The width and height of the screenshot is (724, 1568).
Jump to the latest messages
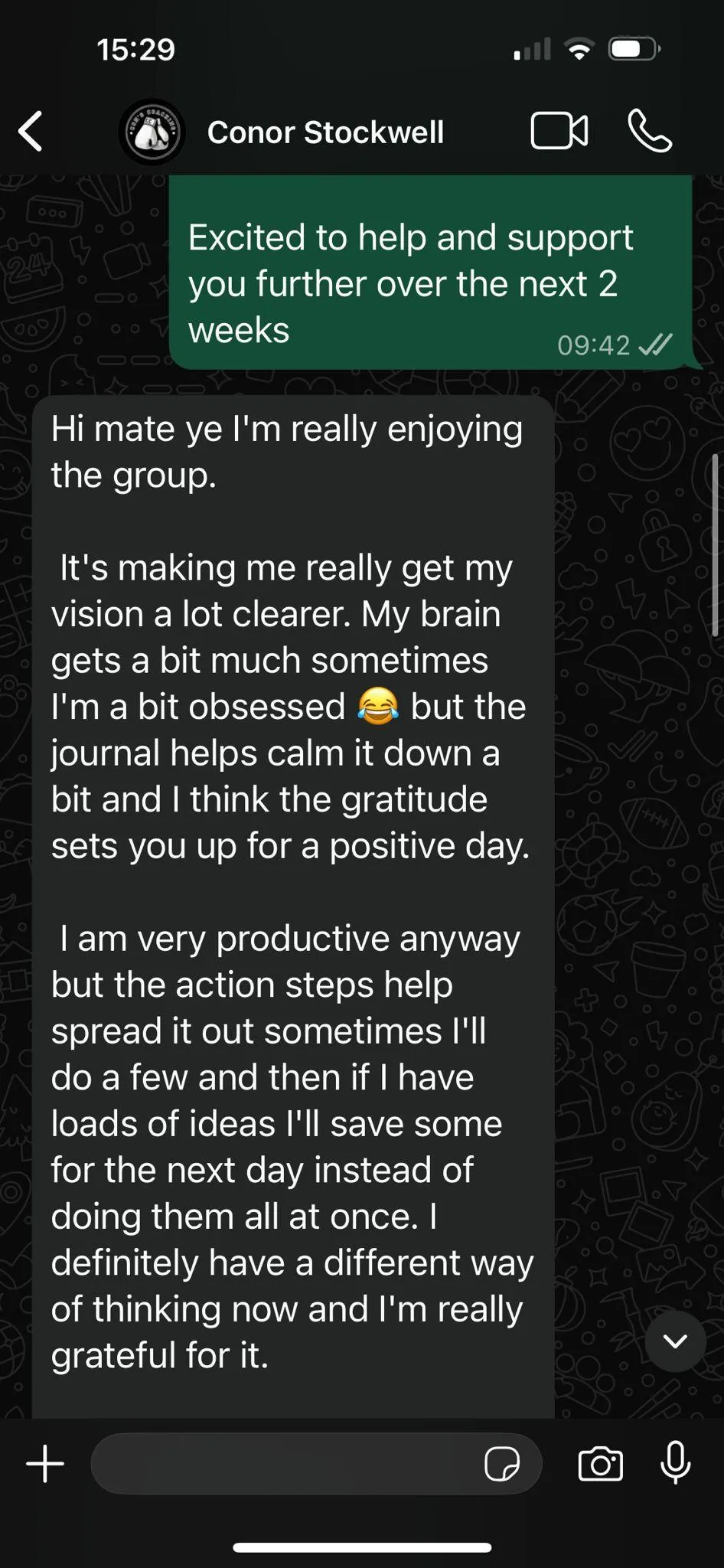pos(675,1341)
